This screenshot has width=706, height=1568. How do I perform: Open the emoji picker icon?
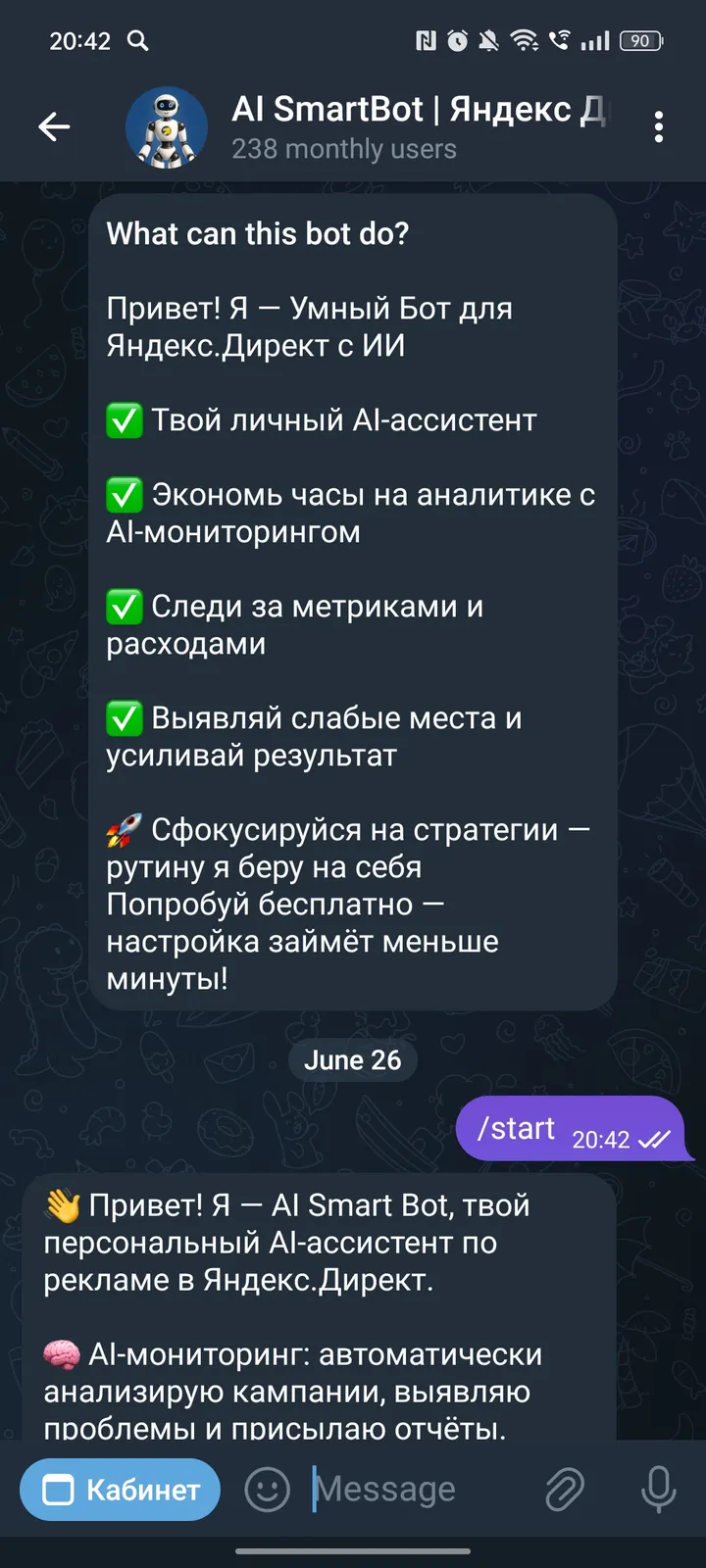pos(266,1489)
